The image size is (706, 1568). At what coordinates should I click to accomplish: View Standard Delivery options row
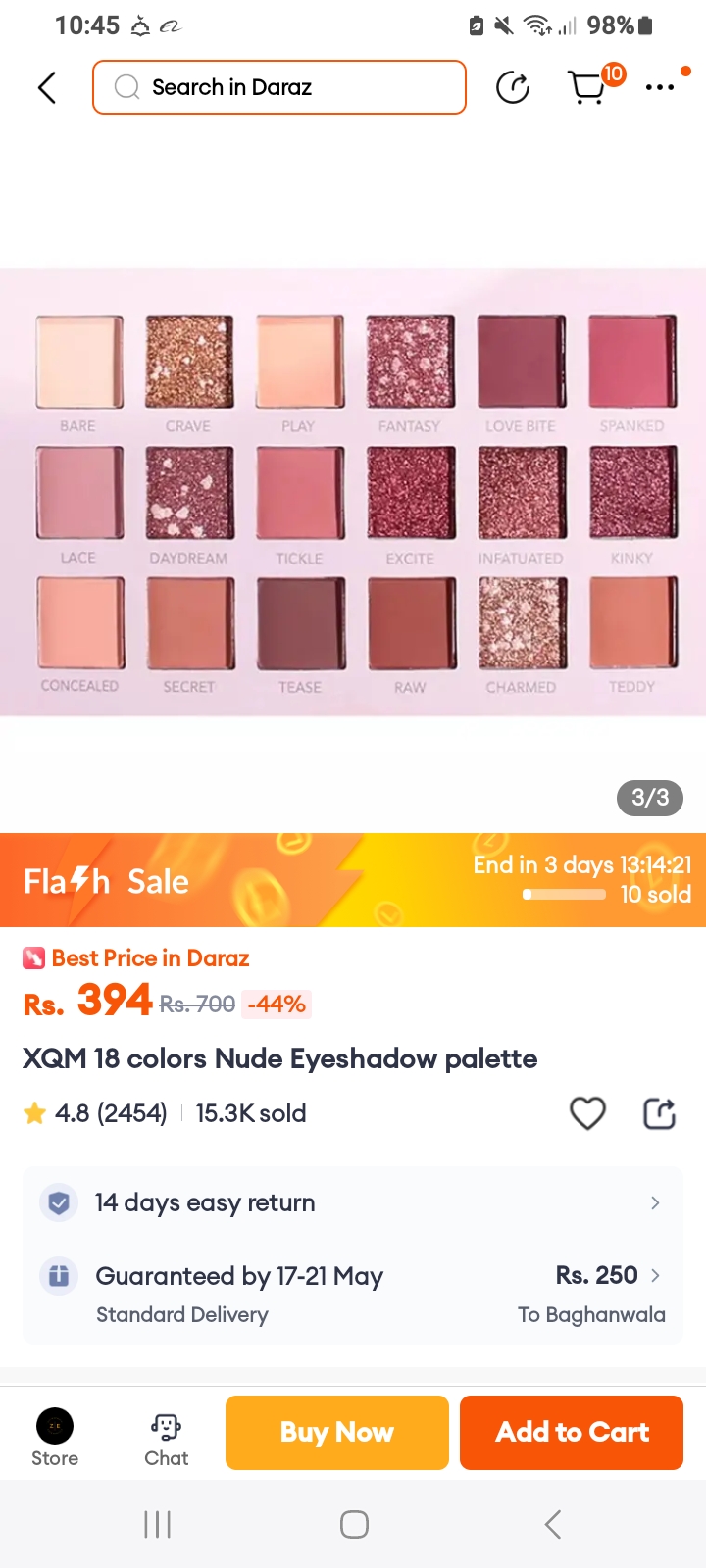tap(353, 1294)
